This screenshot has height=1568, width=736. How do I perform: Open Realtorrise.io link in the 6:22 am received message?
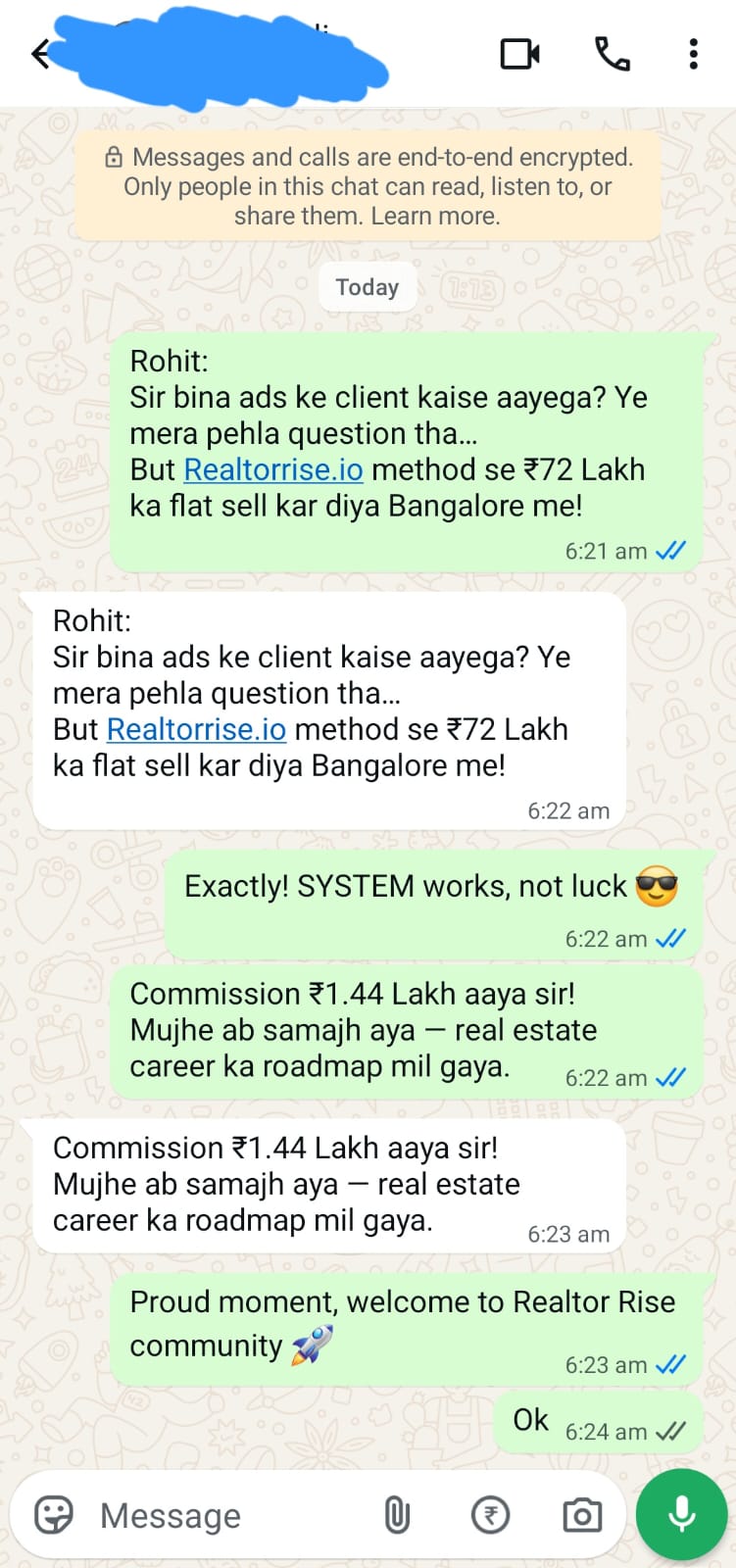(196, 729)
